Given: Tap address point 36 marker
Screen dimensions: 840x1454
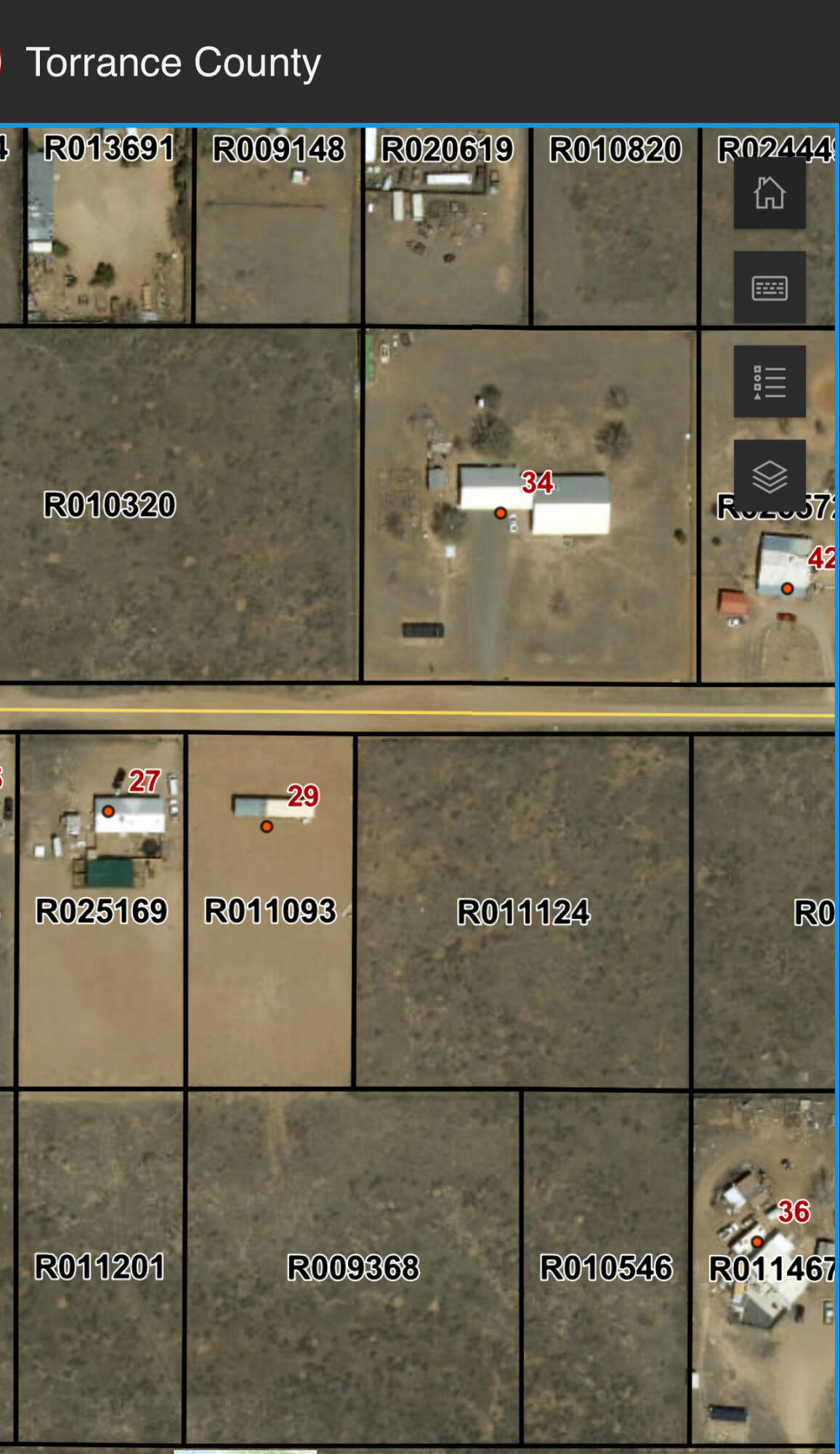Looking at the screenshot, I should click(756, 1242).
